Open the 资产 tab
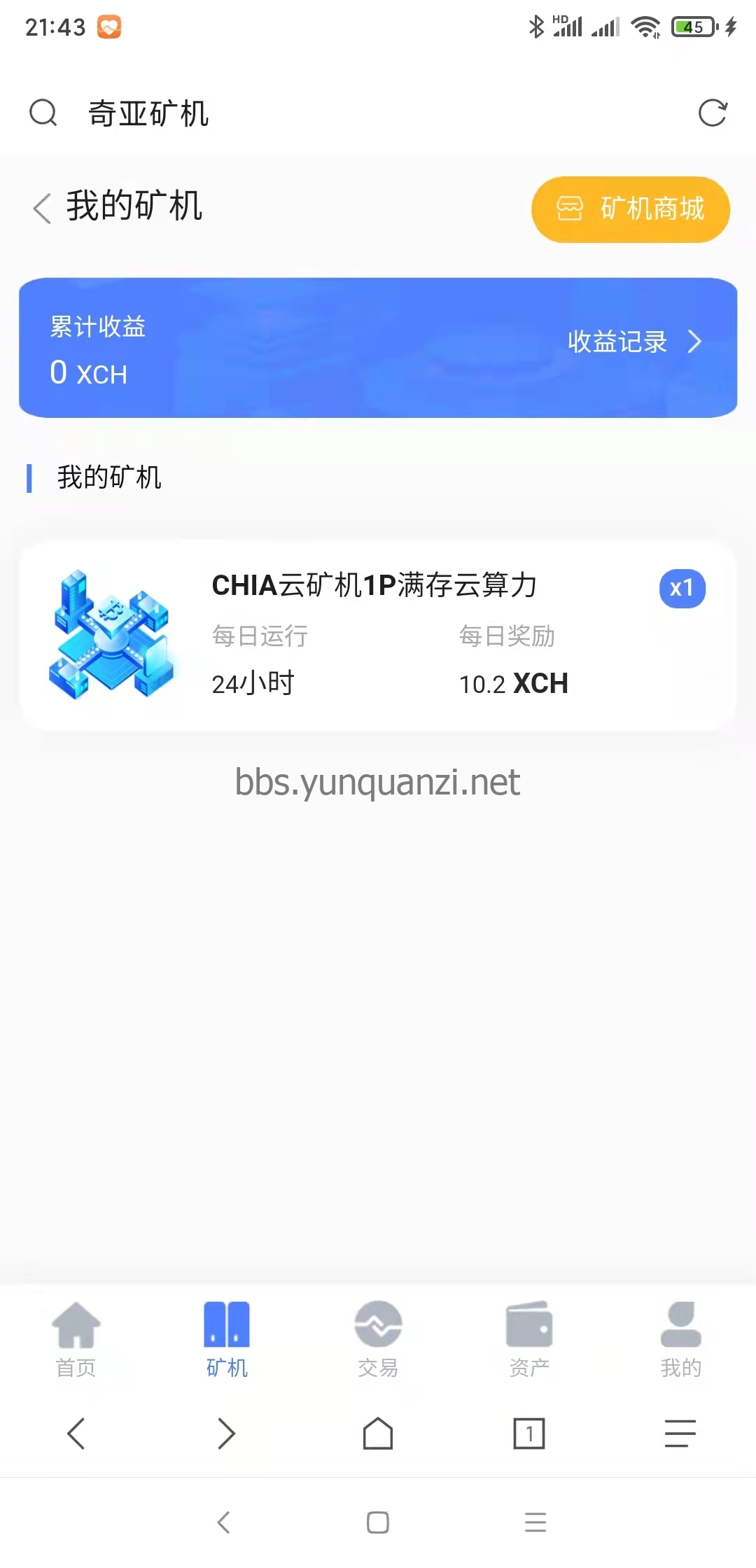 (529, 1338)
